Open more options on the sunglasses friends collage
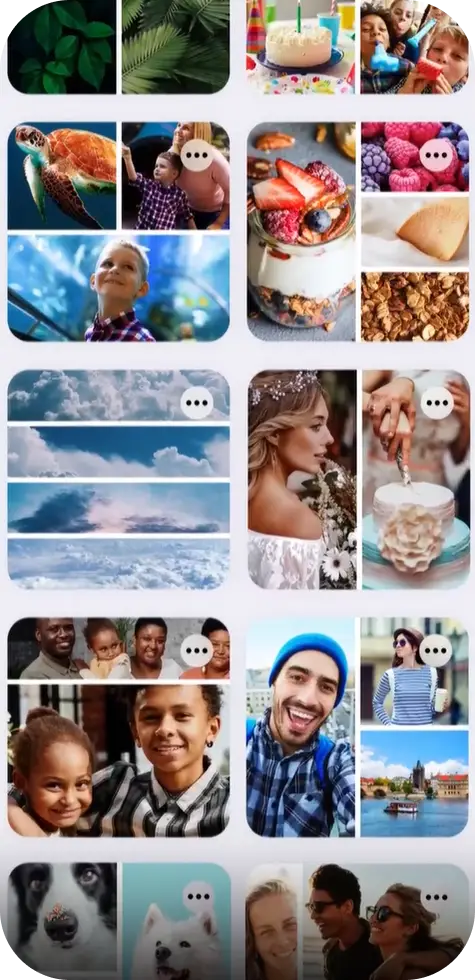This screenshot has height=980, width=475. point(436,897)
